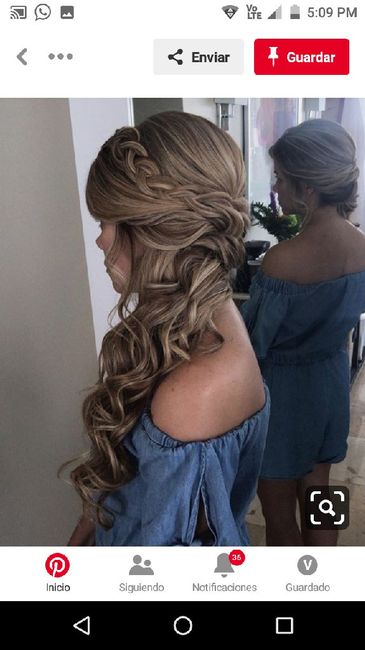Viewport: 365px width, 650px height.
Task: Open the Notificaciones tab
Action: coord(224,573)
